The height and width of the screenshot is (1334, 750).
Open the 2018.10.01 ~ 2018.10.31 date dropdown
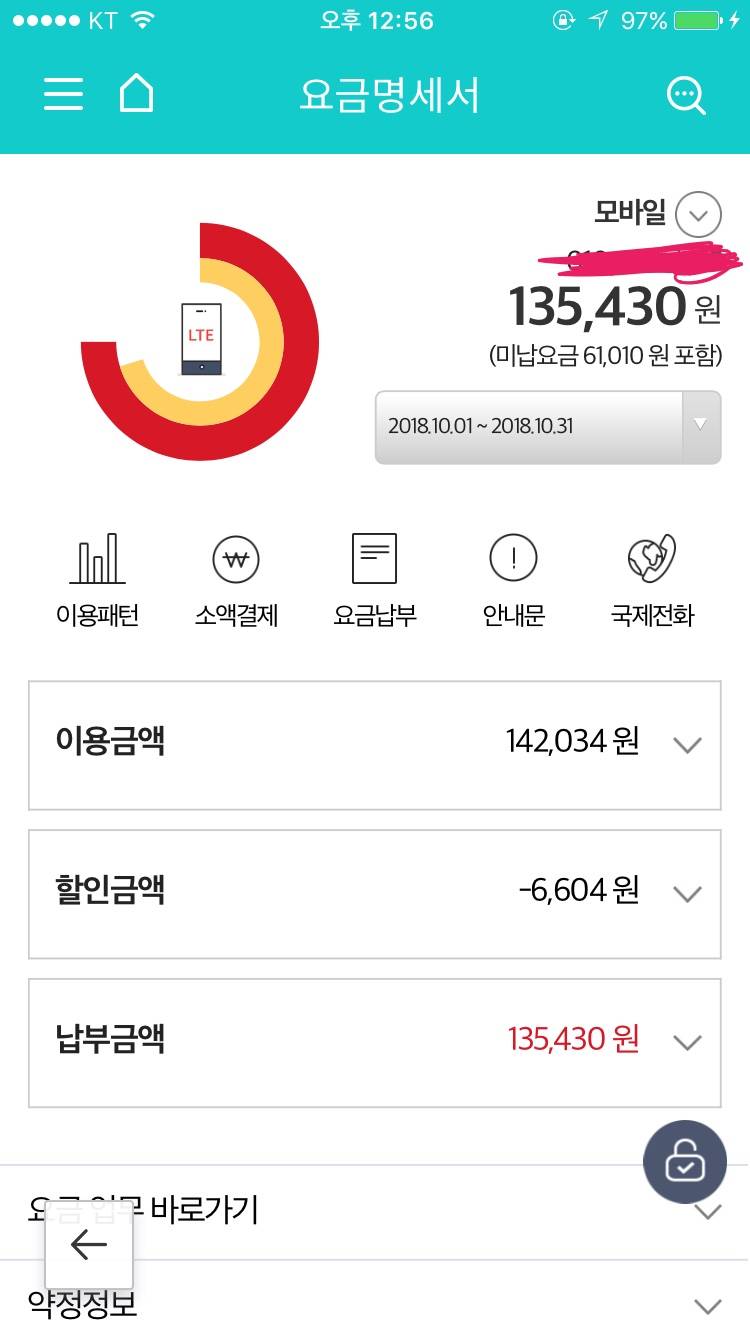point(547,427)
